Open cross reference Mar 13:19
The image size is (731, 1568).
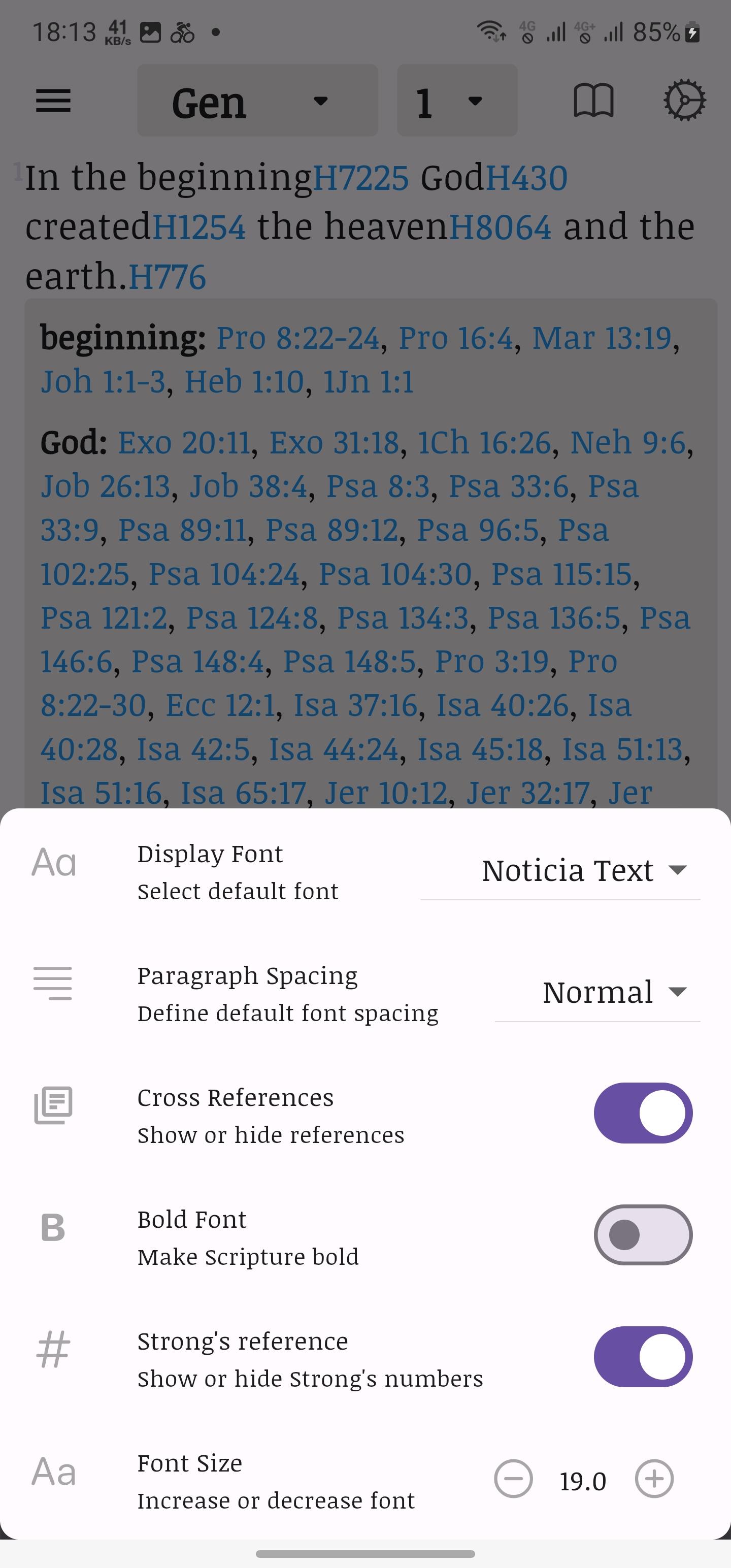coord(602,338)
